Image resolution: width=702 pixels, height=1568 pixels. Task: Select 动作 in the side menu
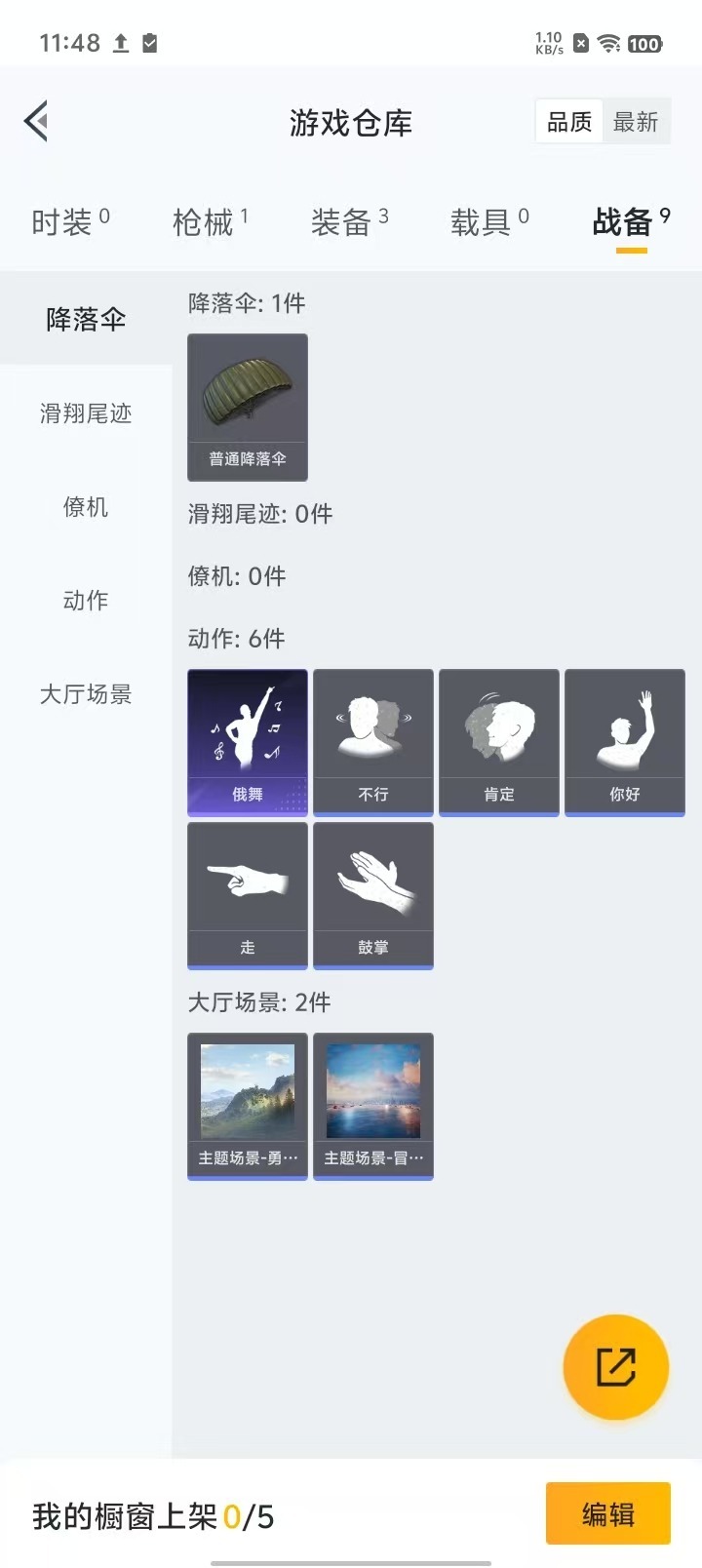pyautogui.click(x=86, y=601)
